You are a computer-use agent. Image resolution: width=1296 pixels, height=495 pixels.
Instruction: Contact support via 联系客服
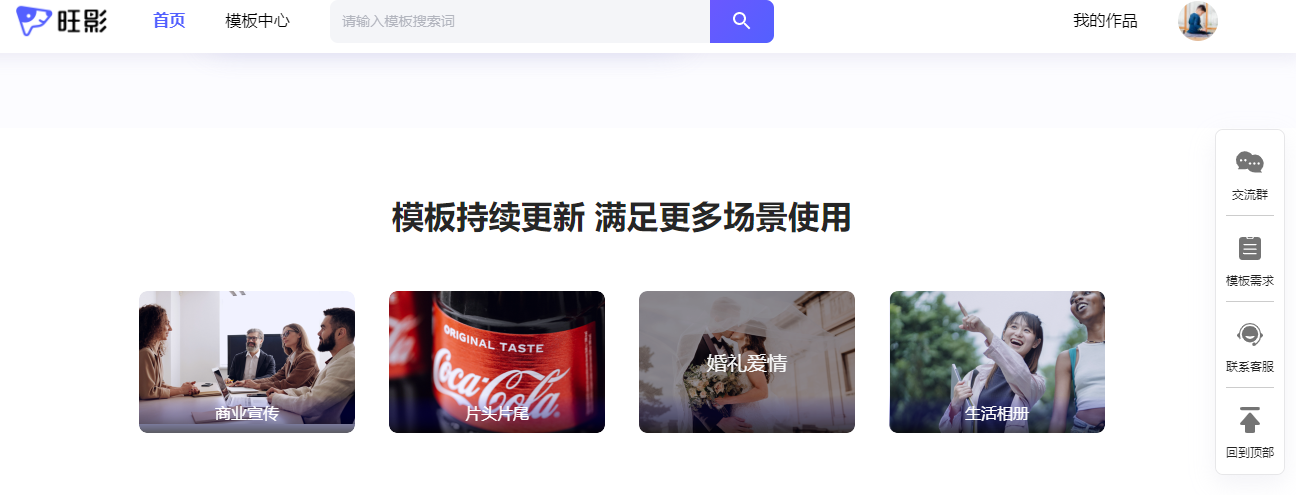(x=1250, y=346)
